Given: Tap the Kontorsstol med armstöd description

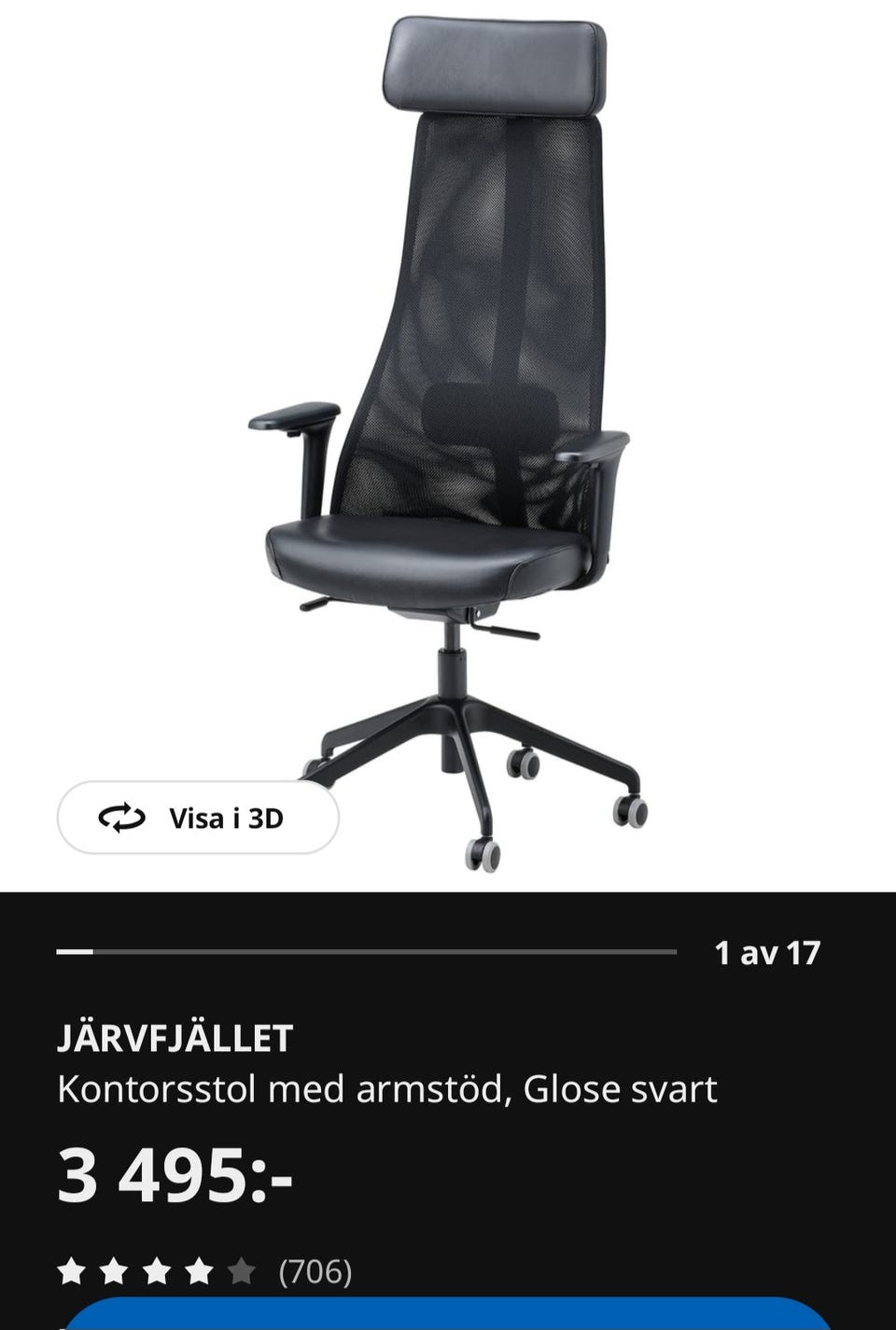Looking at the screenshot, I should 385,1087.
